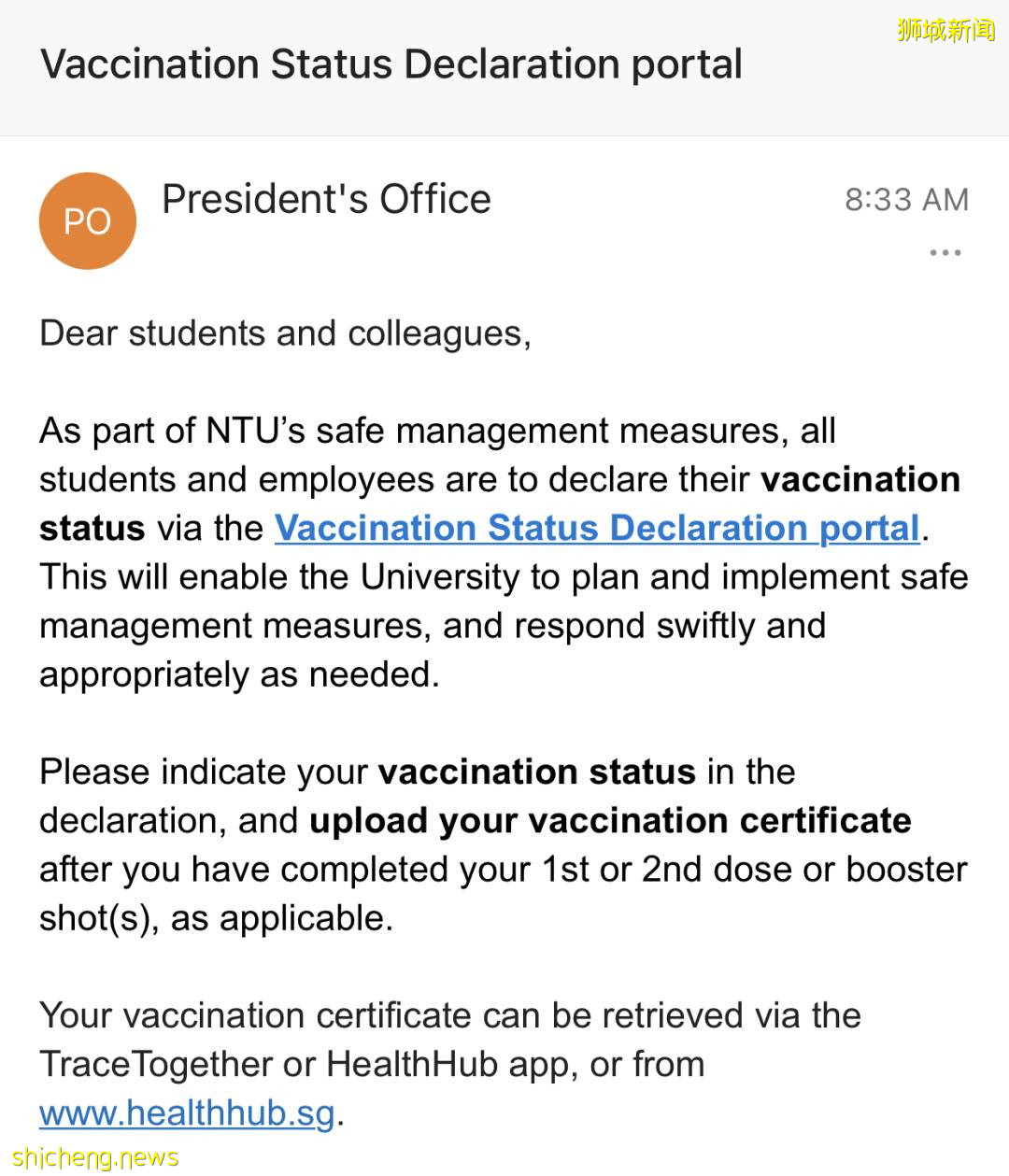1009x1176 pixels.
Task: Select the President's Office sender name
Action: point(326,199)
